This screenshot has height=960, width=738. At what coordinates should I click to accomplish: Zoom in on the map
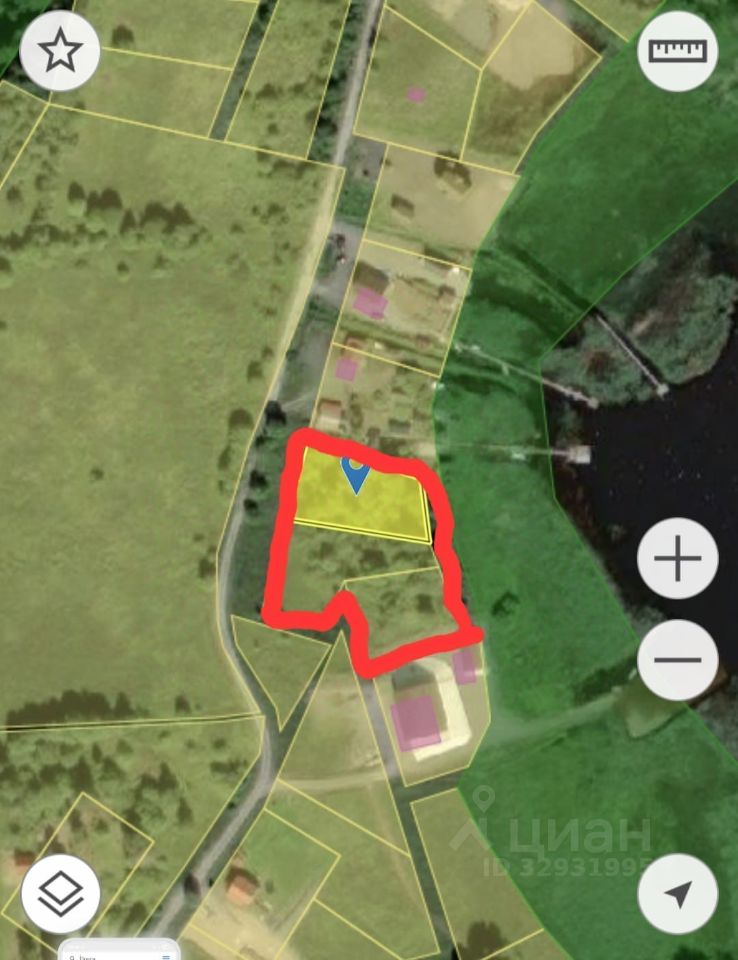[677, 558]
